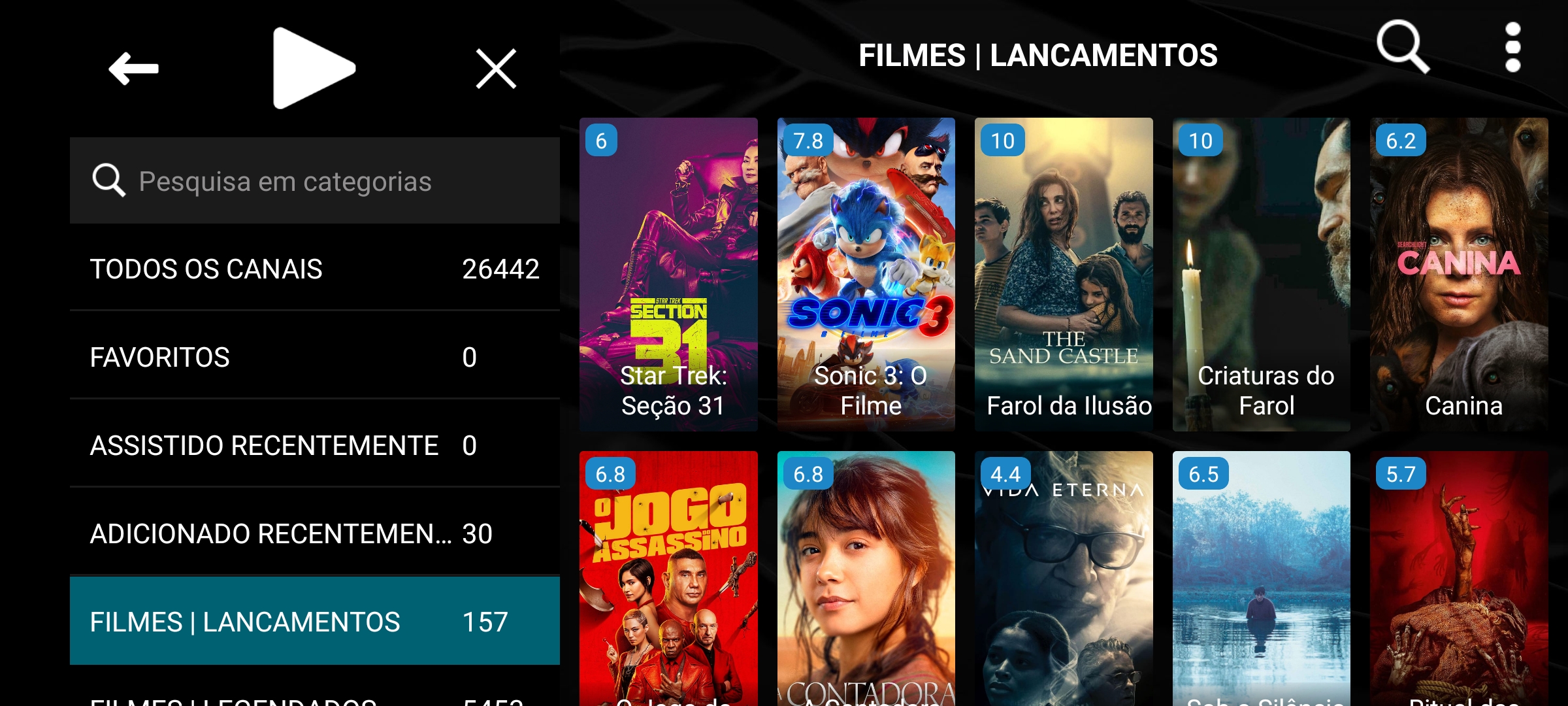
Task: Open the Jogo Assassino movie poster
Action: point(668,582)
